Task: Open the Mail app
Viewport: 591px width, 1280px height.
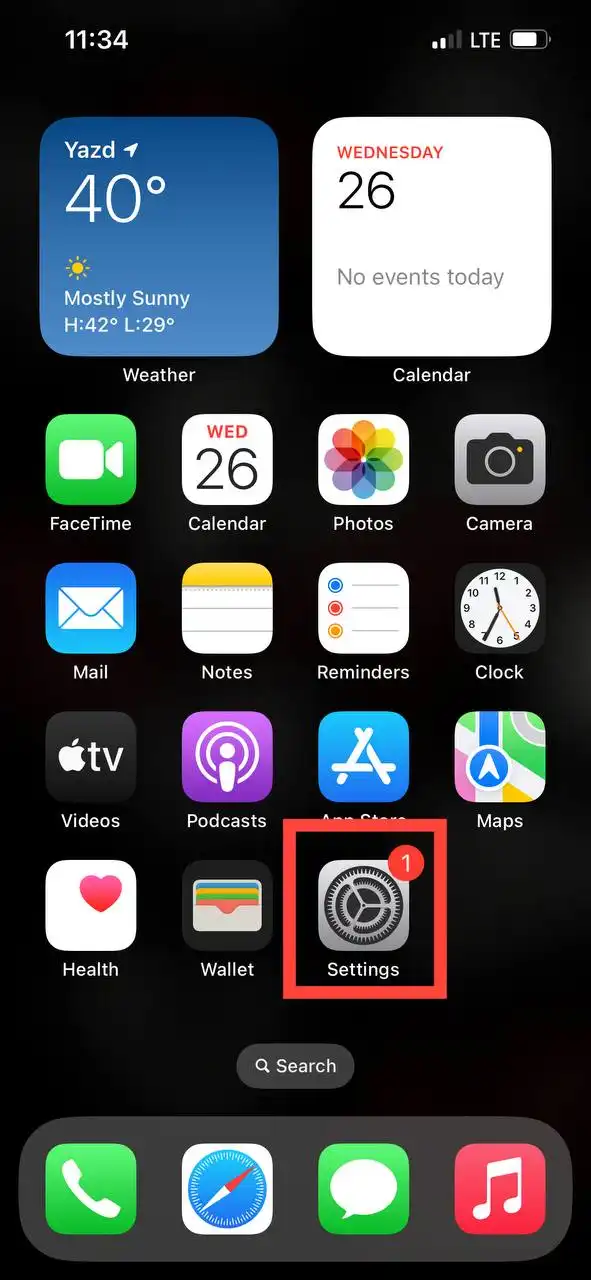Action: pos(91,608)
